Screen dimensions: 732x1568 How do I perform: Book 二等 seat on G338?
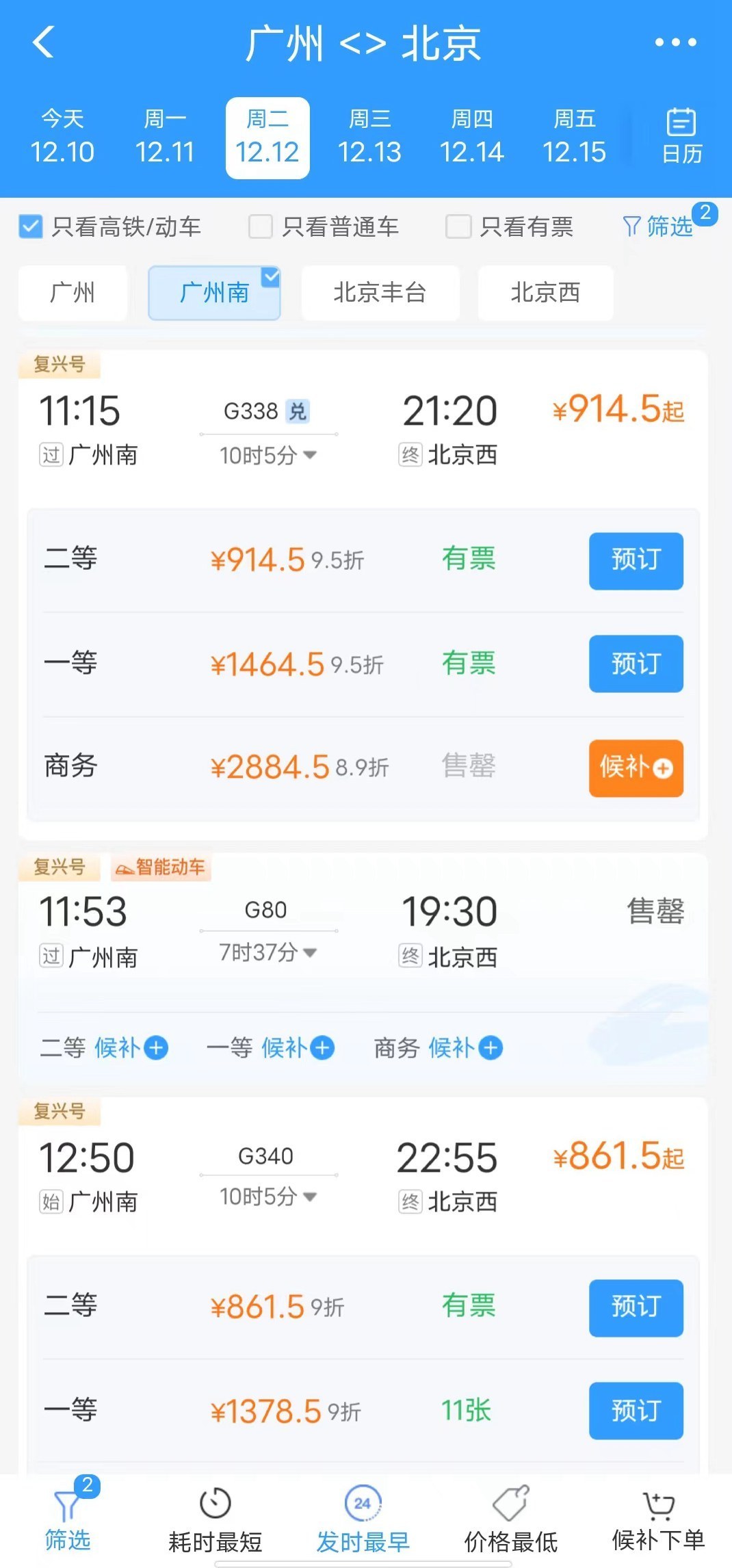[x=636, y=560]
